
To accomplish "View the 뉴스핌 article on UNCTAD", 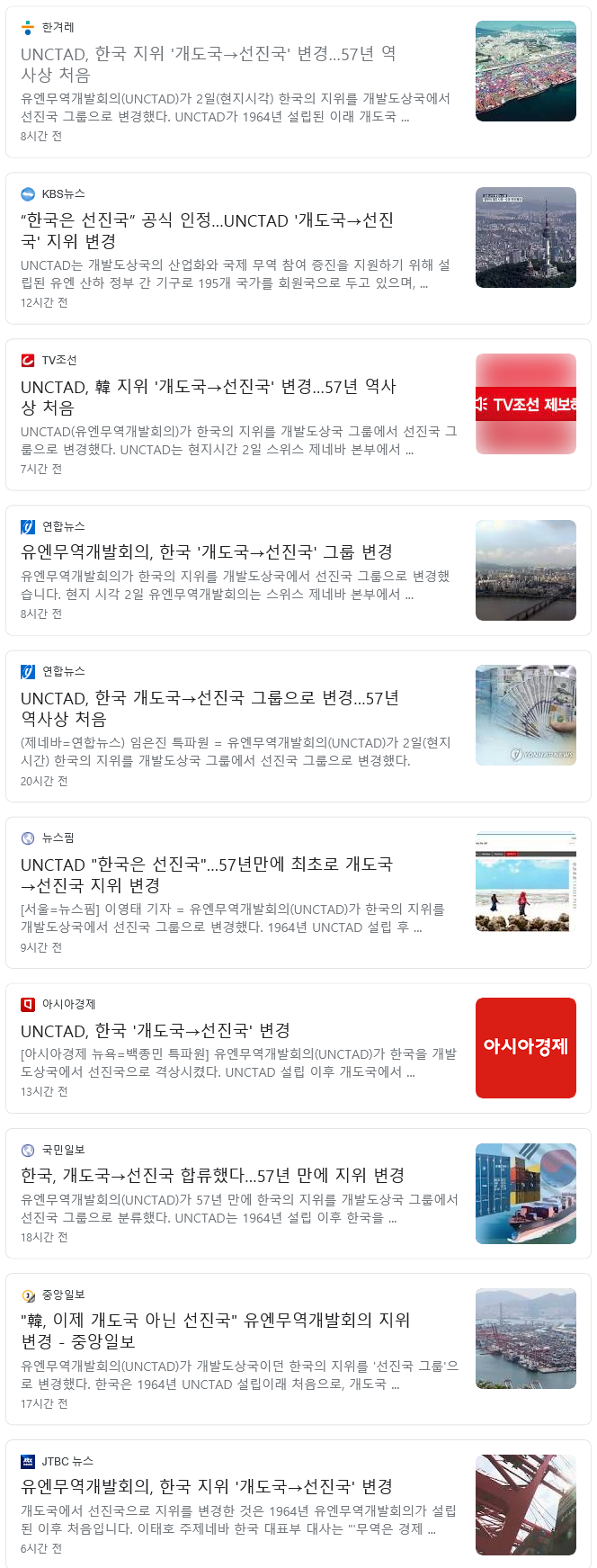I will coord(207,874).
